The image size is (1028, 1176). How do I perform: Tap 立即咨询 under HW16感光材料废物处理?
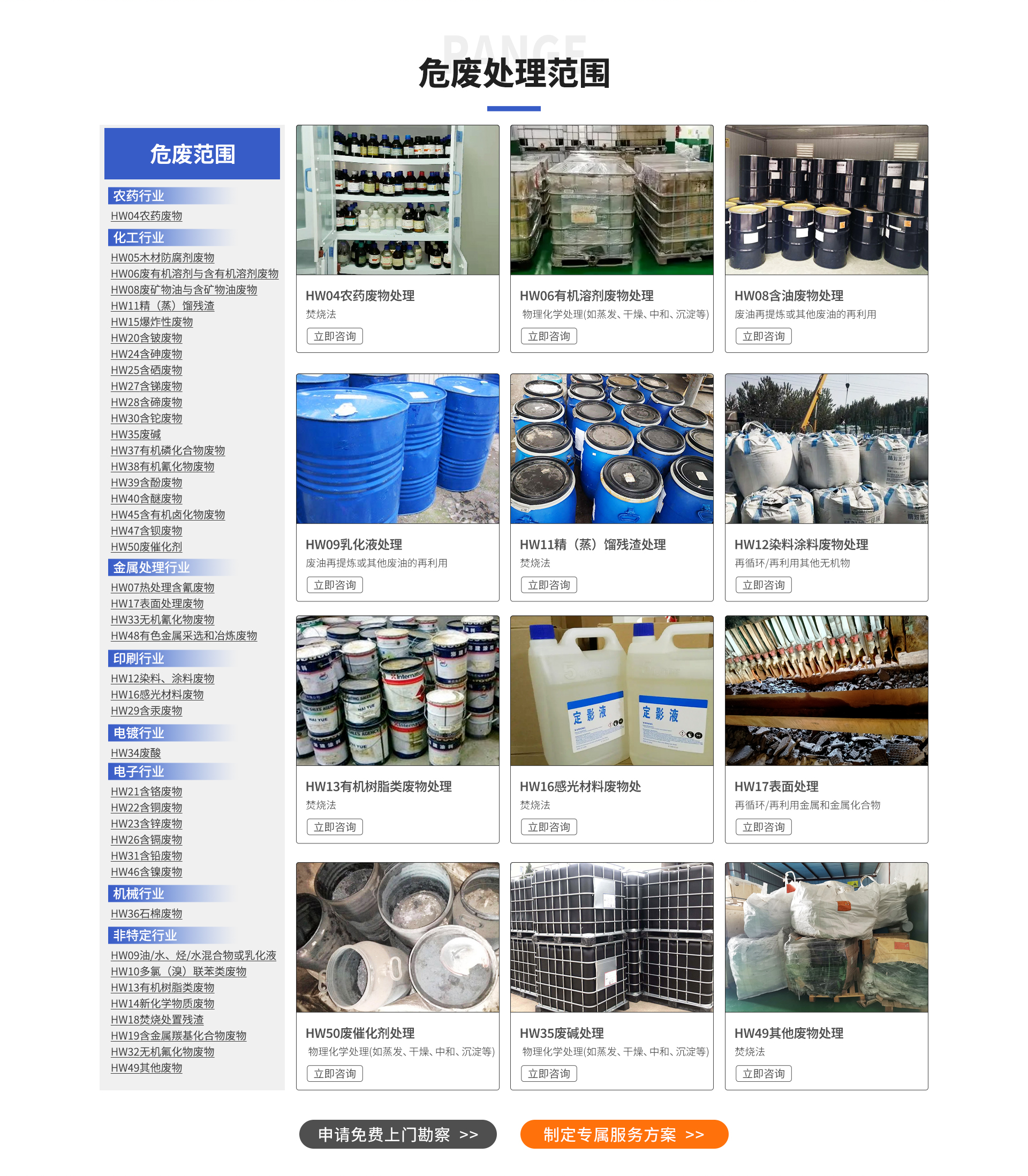548,827
